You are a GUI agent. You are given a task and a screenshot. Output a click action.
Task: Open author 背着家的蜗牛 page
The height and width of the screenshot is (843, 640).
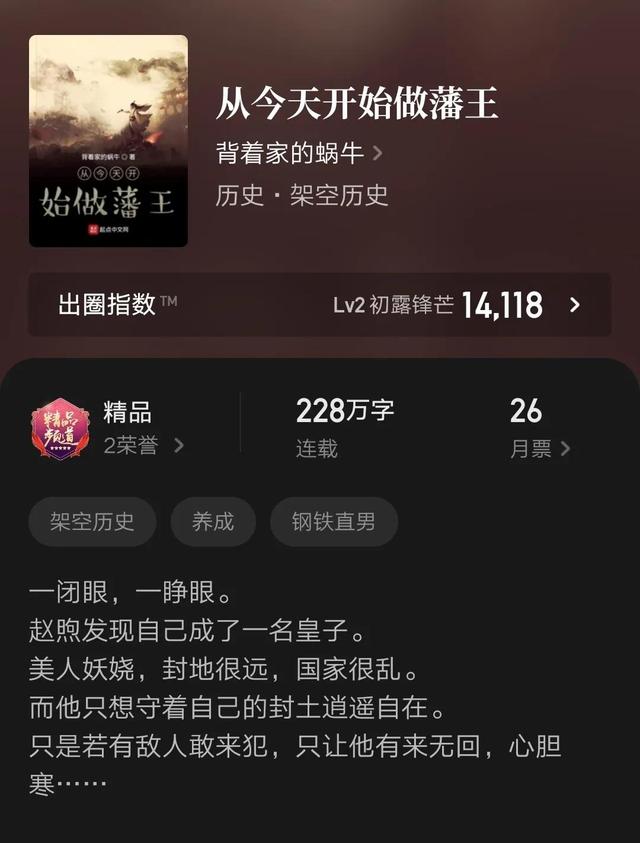[298, 153]
